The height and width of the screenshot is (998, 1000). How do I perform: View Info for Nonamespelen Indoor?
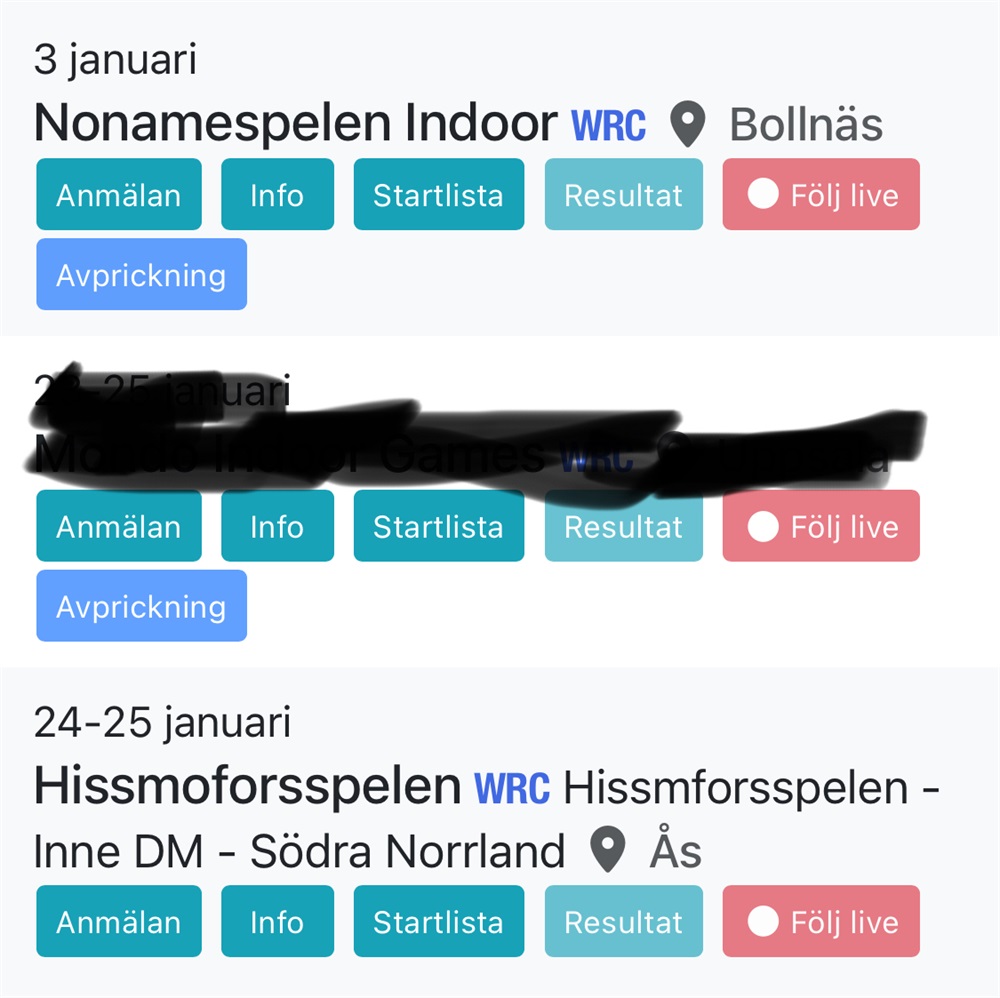click(x=277, y=195)
